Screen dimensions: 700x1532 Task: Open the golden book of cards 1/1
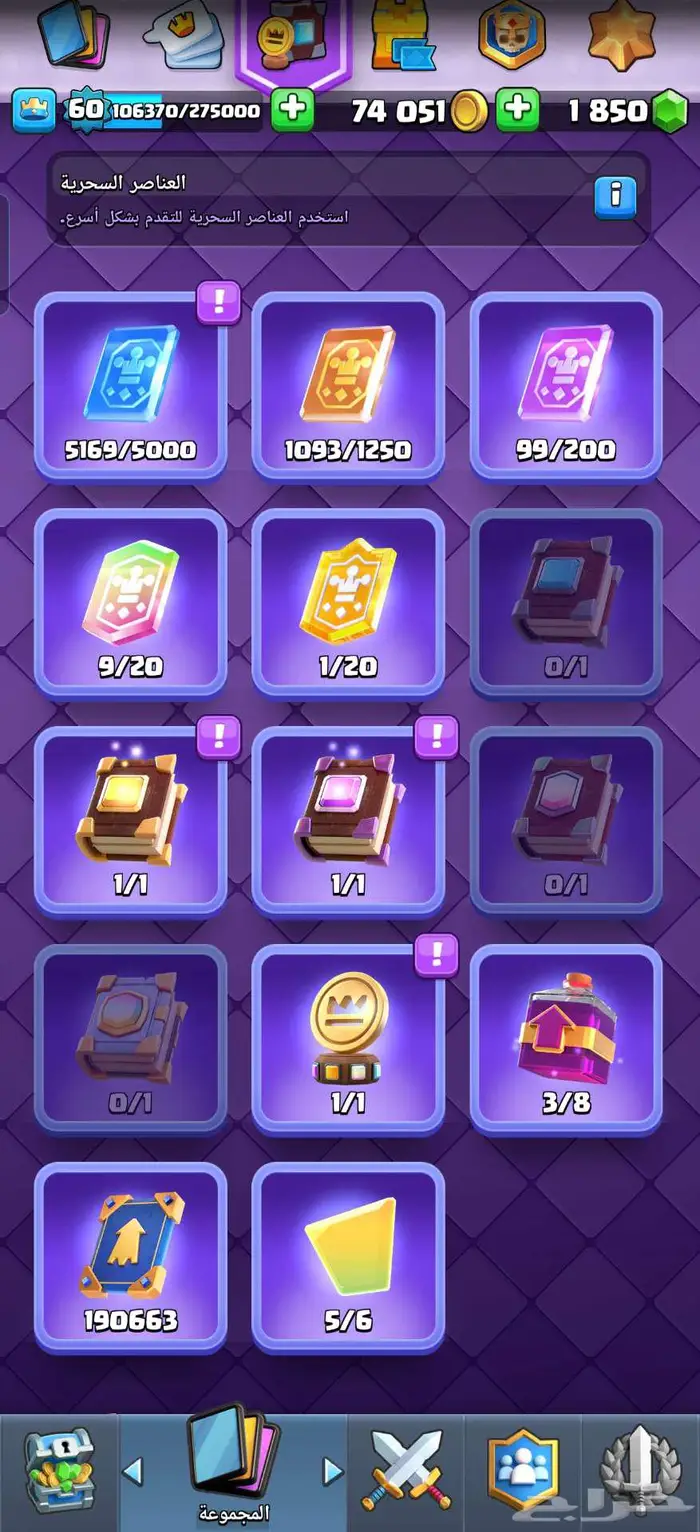click(x=130, y=821)
